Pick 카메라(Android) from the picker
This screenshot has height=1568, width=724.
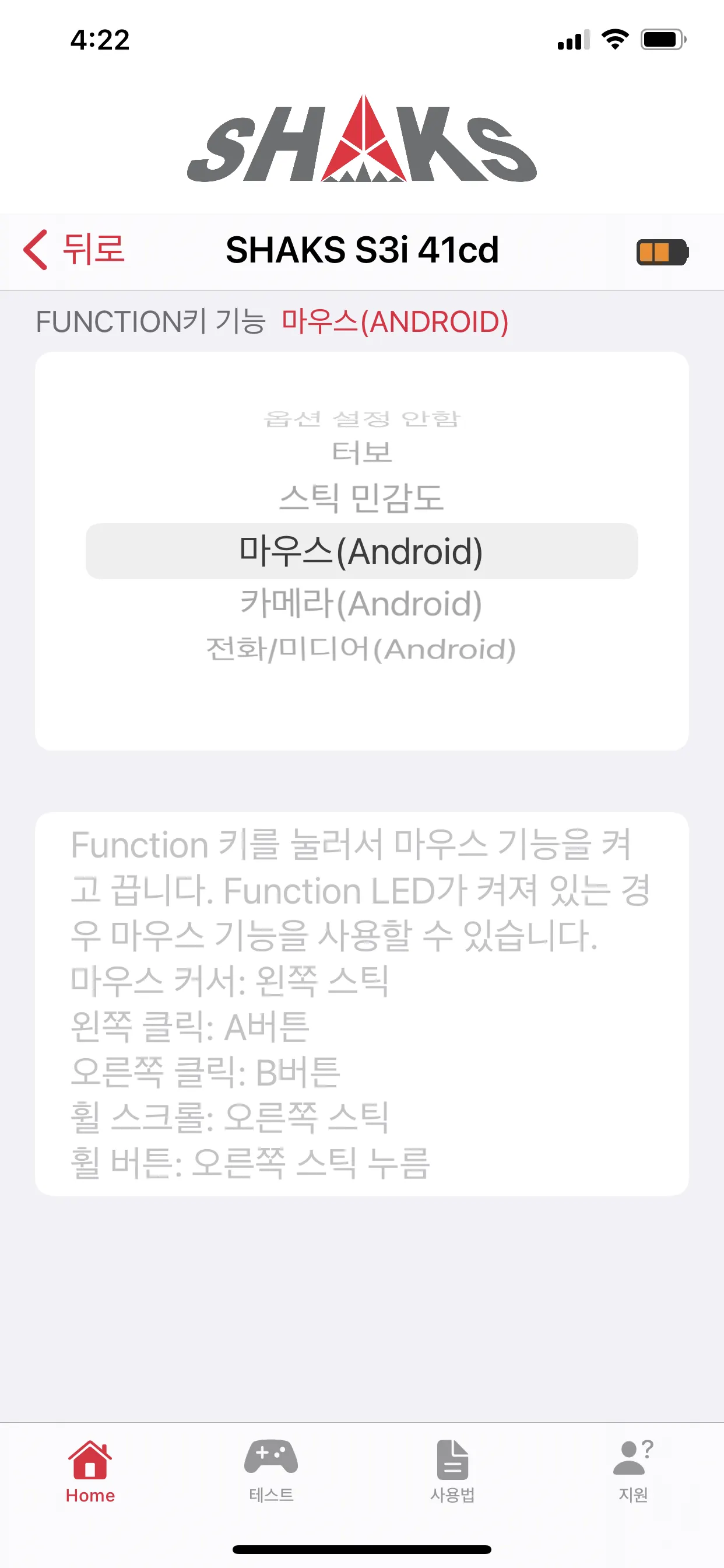(361, 603)
